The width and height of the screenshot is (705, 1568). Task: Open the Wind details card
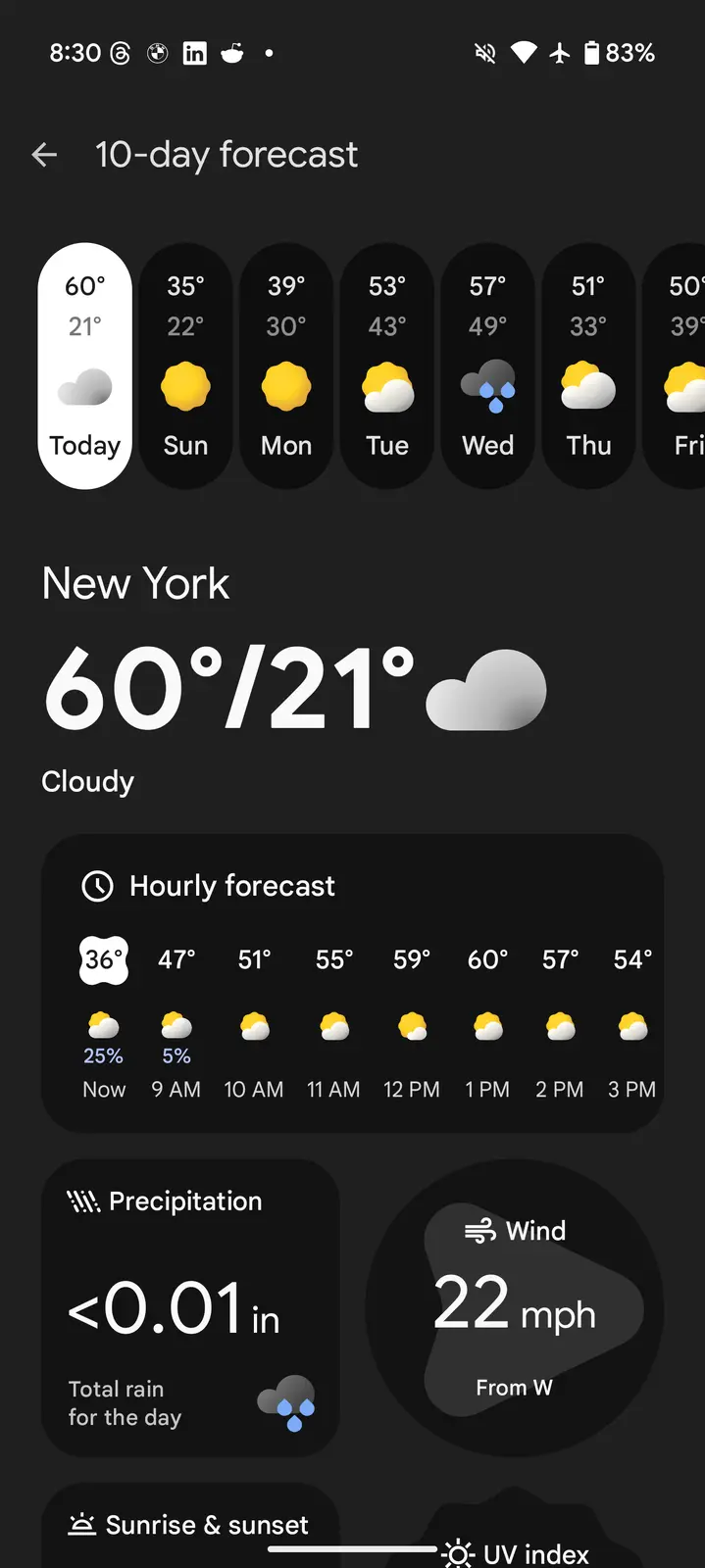pyautogui.click(x=515, y=1308)
